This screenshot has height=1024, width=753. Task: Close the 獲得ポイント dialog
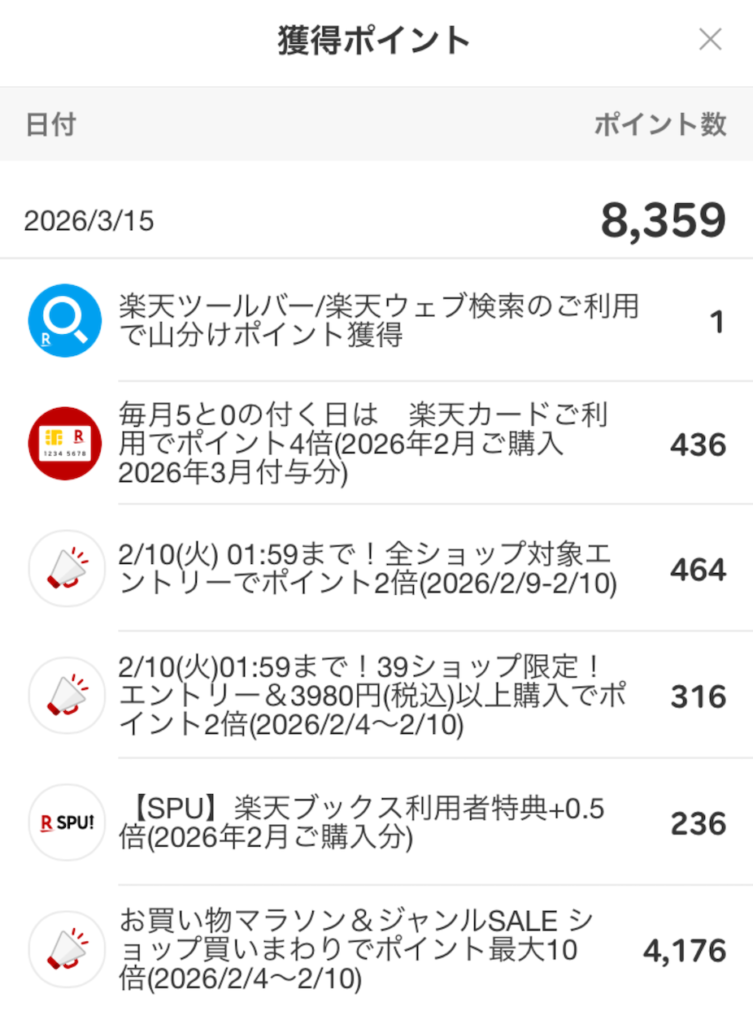point(710,40)
